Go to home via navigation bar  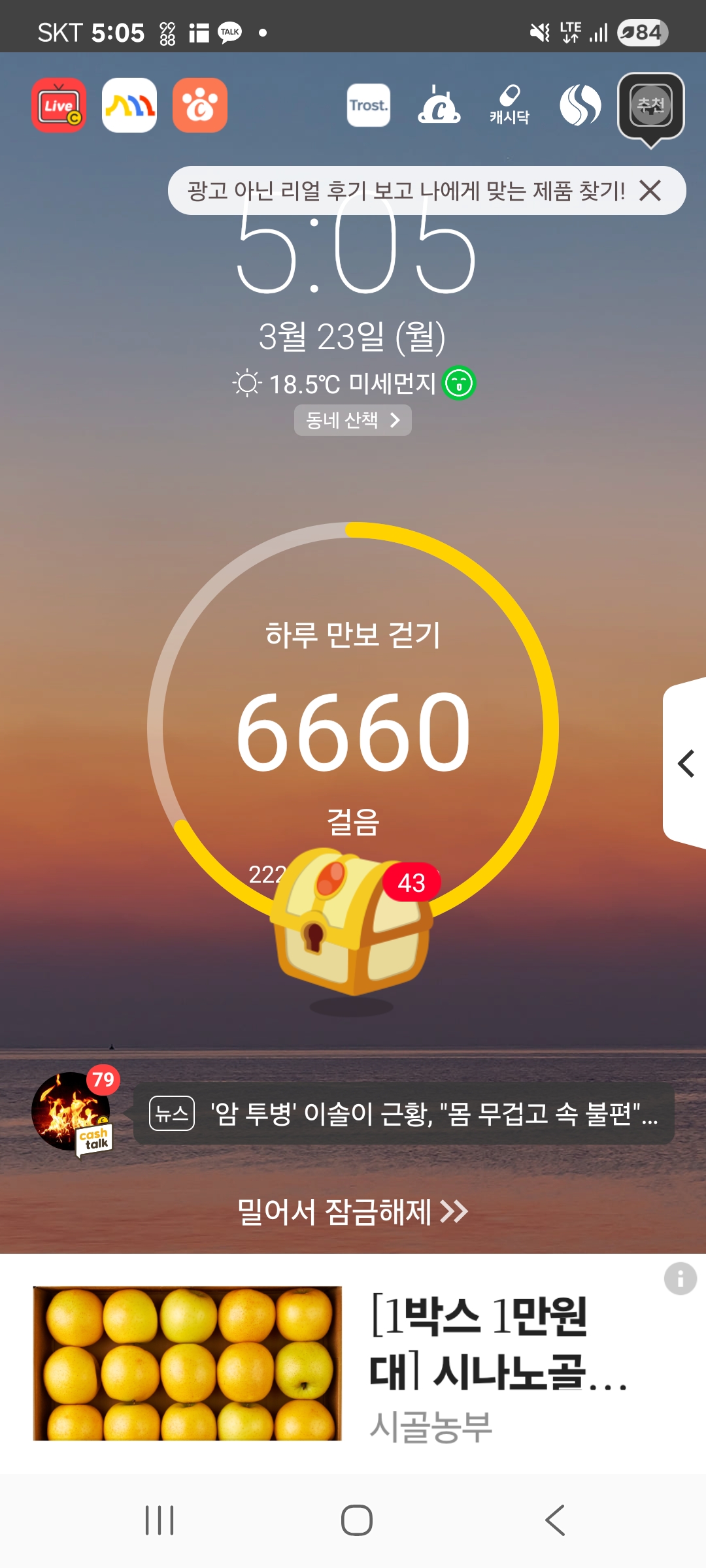356,1520
